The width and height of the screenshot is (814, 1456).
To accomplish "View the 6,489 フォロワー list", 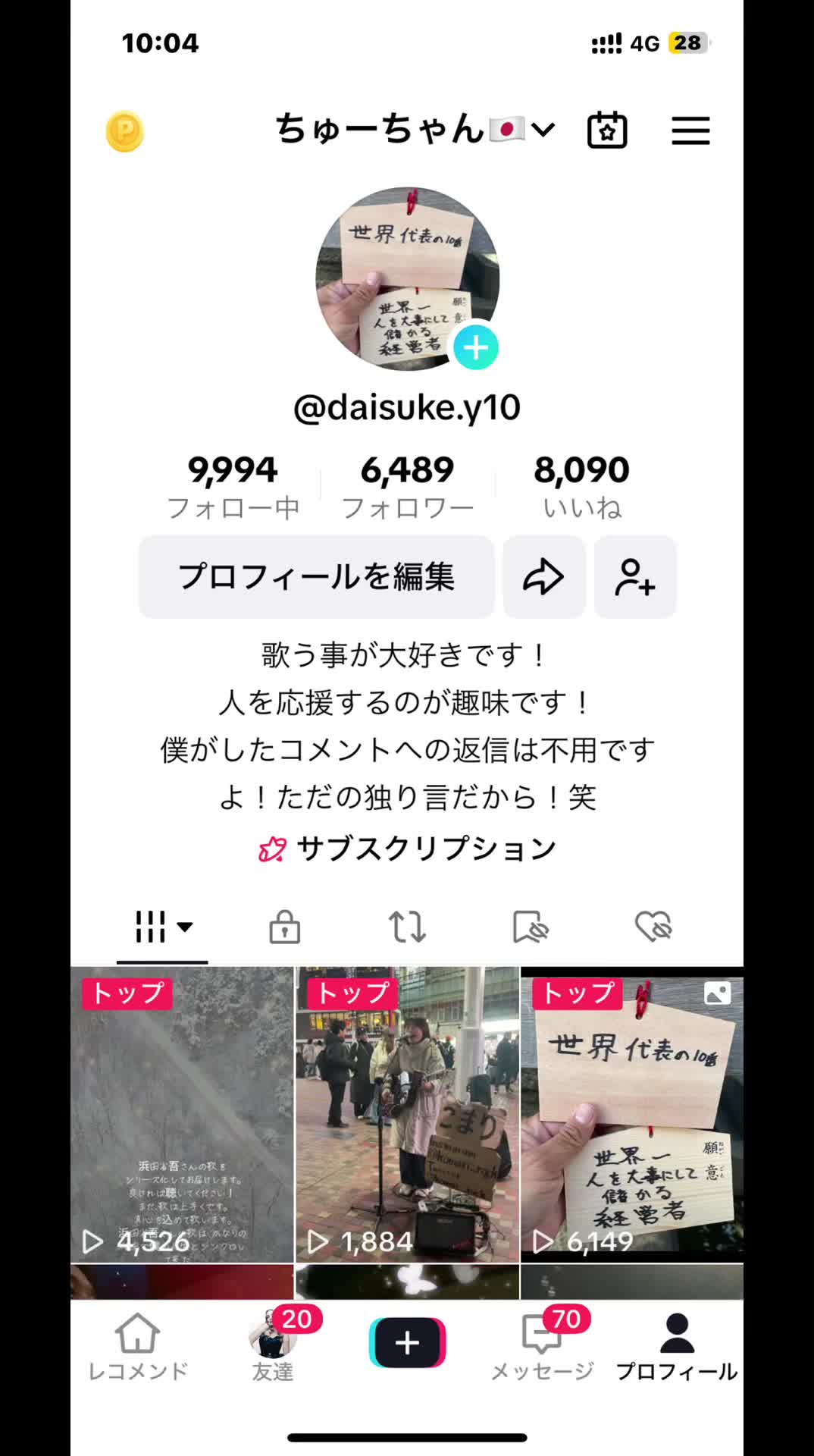I will 408,487.
